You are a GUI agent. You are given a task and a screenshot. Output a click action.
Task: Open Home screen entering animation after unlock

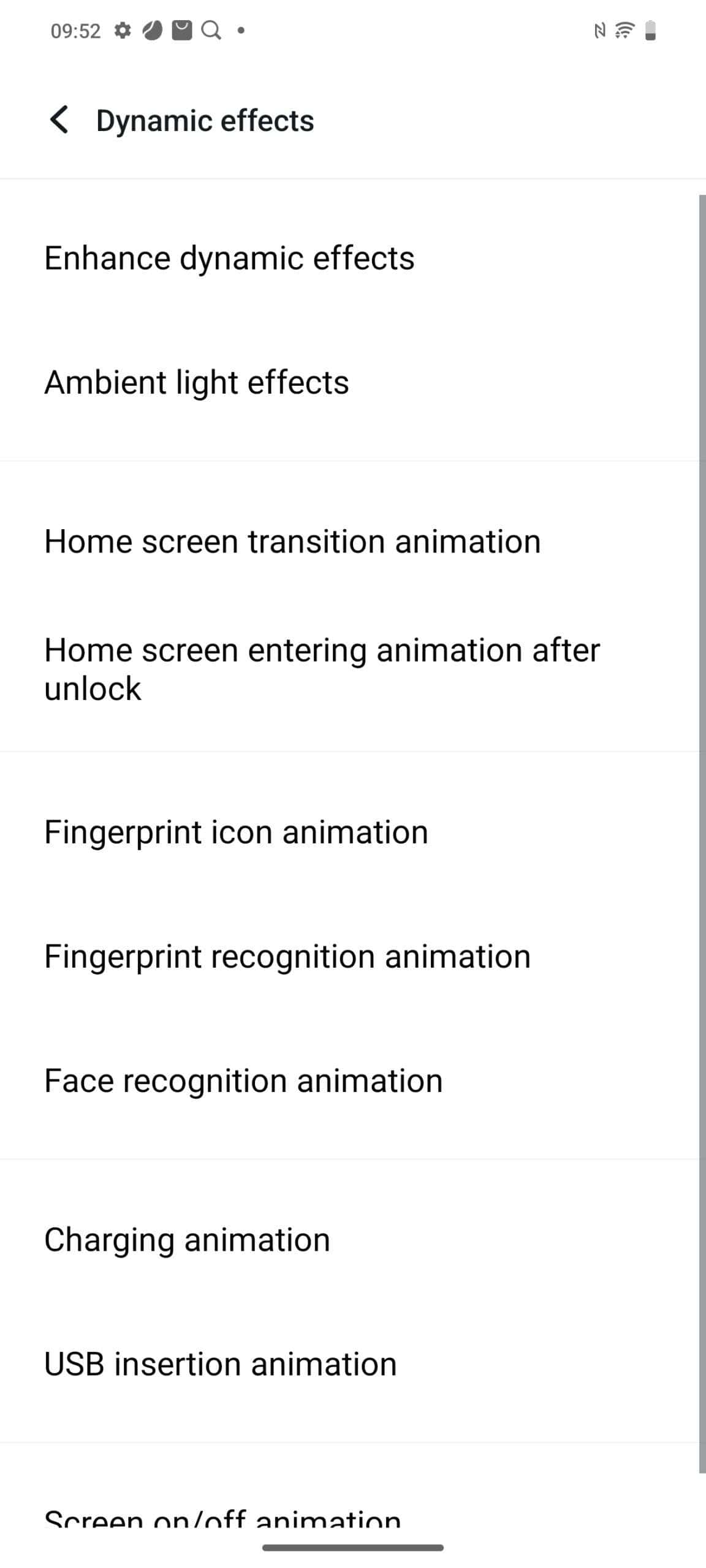(349, 669)
